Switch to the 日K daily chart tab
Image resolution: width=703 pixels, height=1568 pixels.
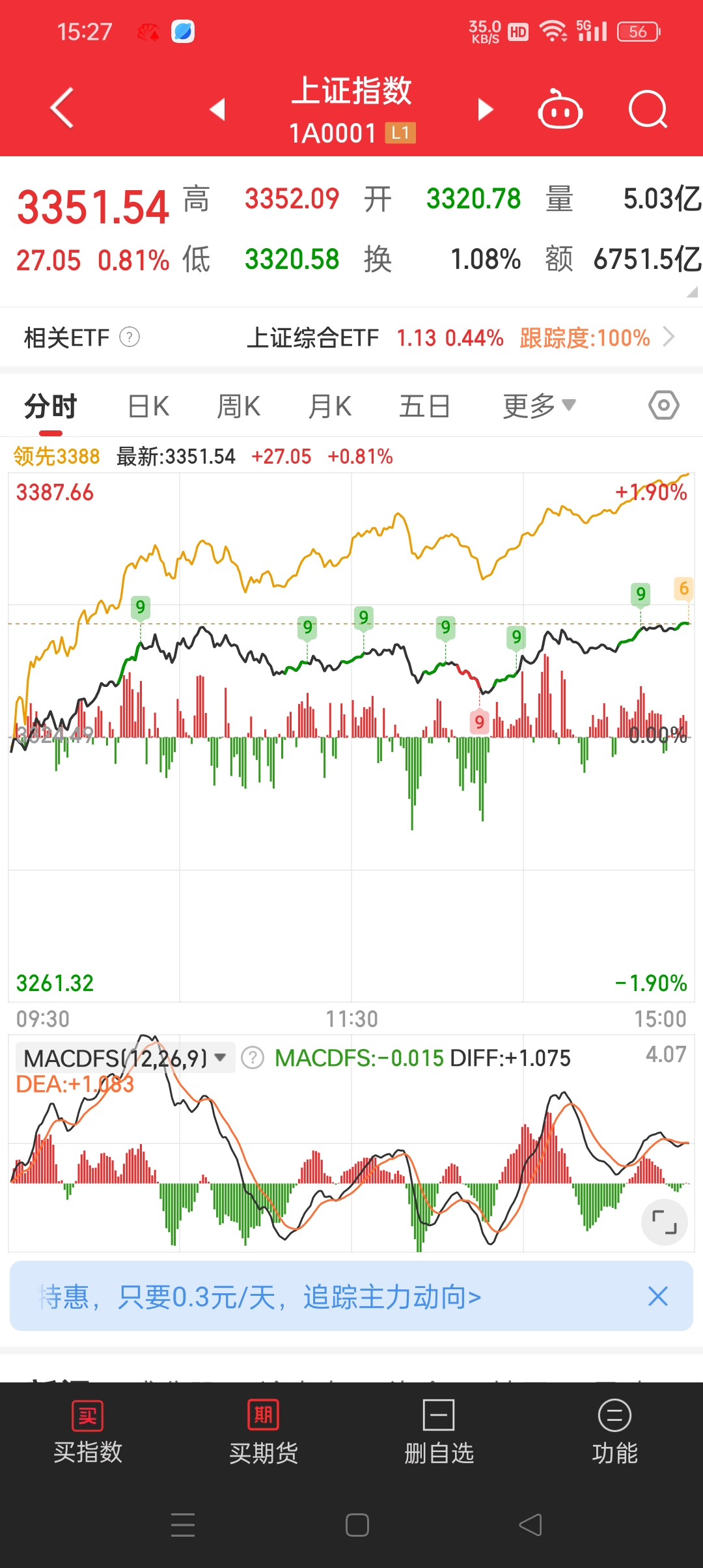tap(147, 404)
